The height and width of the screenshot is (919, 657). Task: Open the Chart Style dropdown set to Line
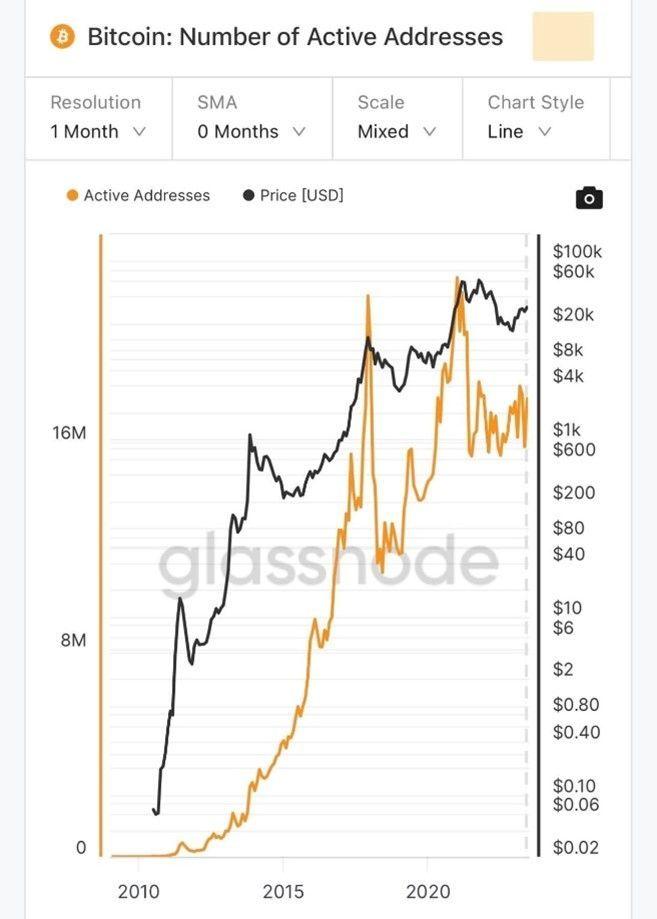(x=519, y=131)
